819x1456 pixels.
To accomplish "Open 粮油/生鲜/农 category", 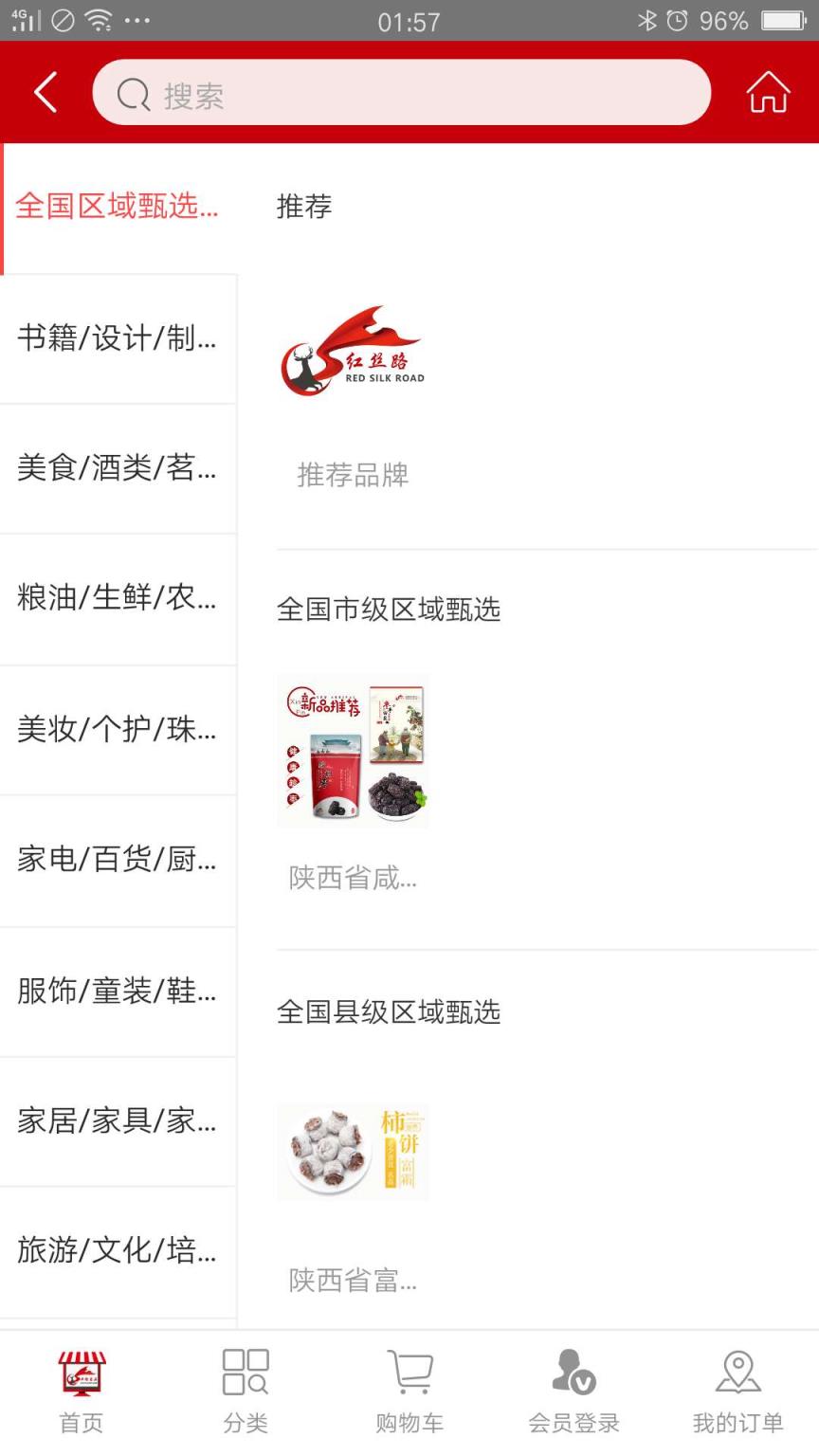I will click(118, 598).
